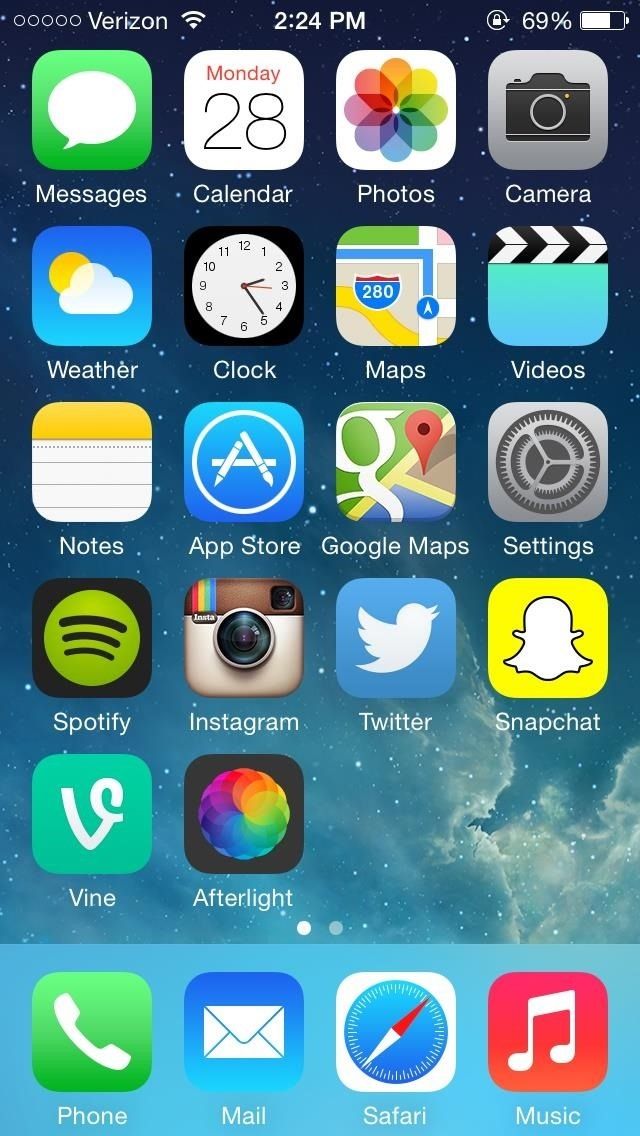Launch the Camera app
Viewport: 640px width, 1136px height.
point(548,110)
